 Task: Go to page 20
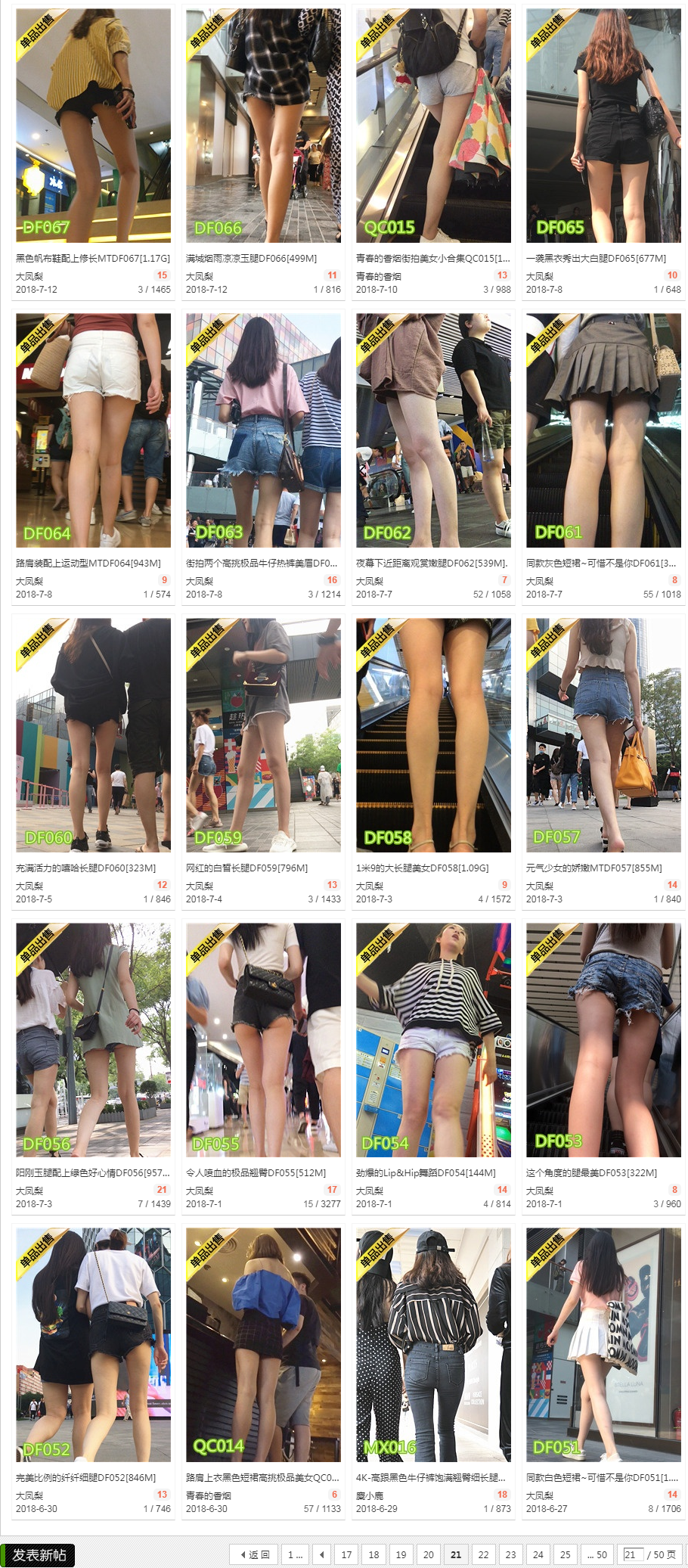pyautogui.click(x=428, y=1554)
